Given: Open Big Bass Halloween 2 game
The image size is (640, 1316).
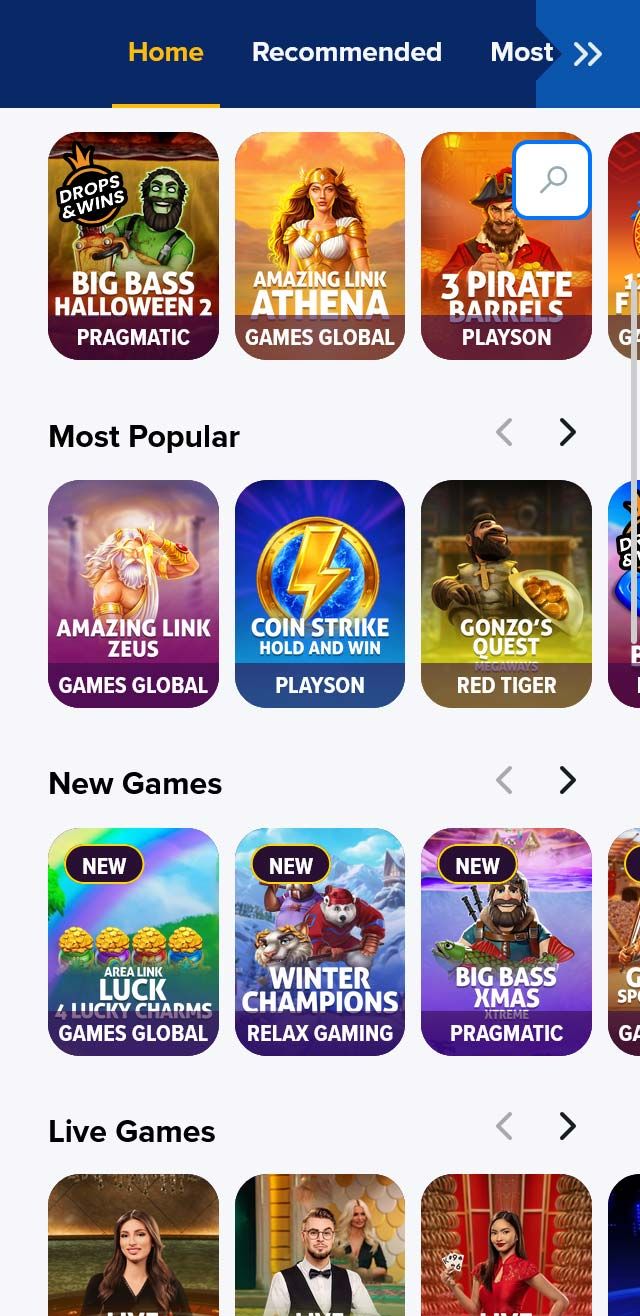Looking at the screenshot, I should click(x=133, y=246).
